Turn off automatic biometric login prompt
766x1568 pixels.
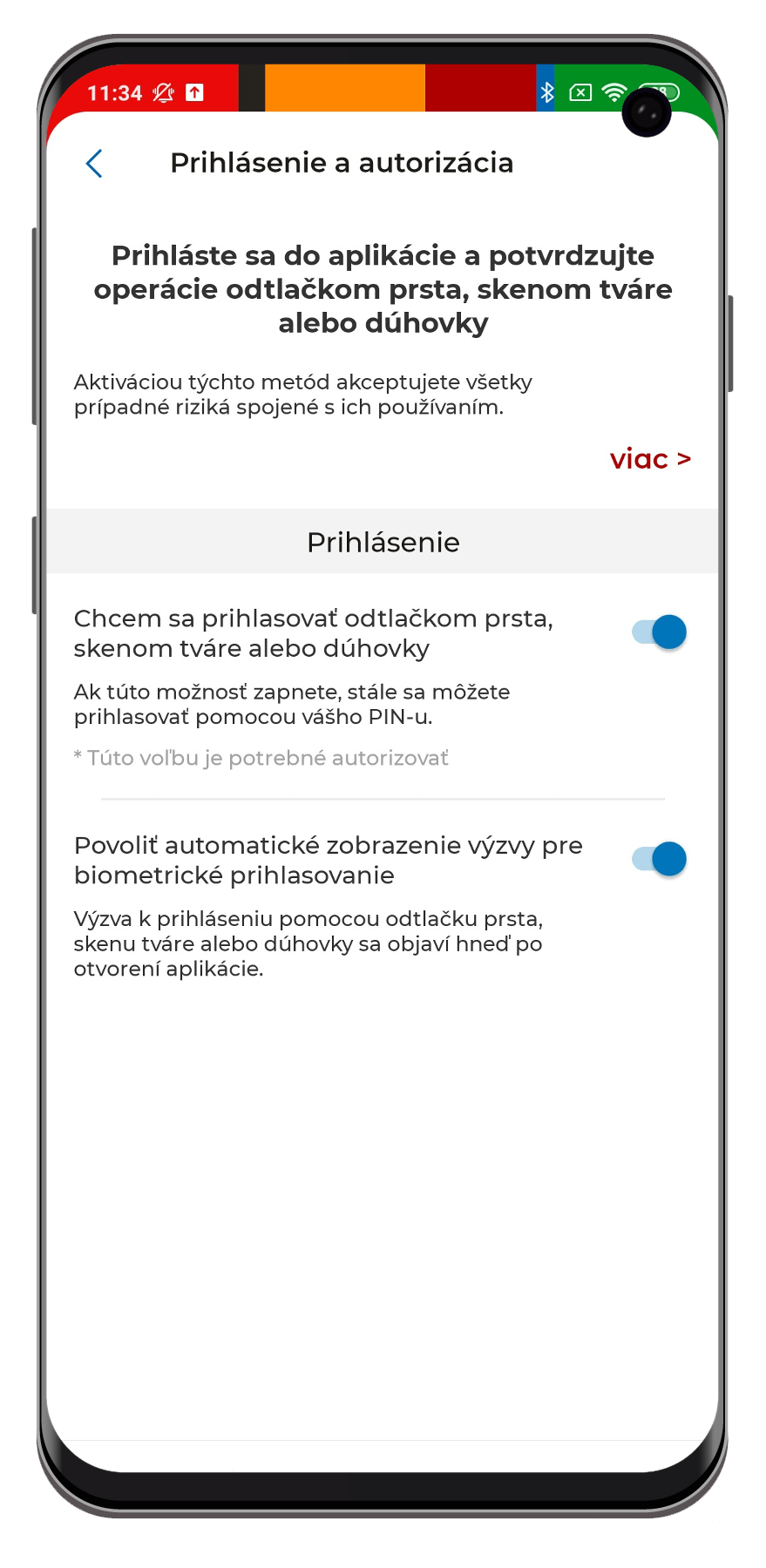(660, 859)
